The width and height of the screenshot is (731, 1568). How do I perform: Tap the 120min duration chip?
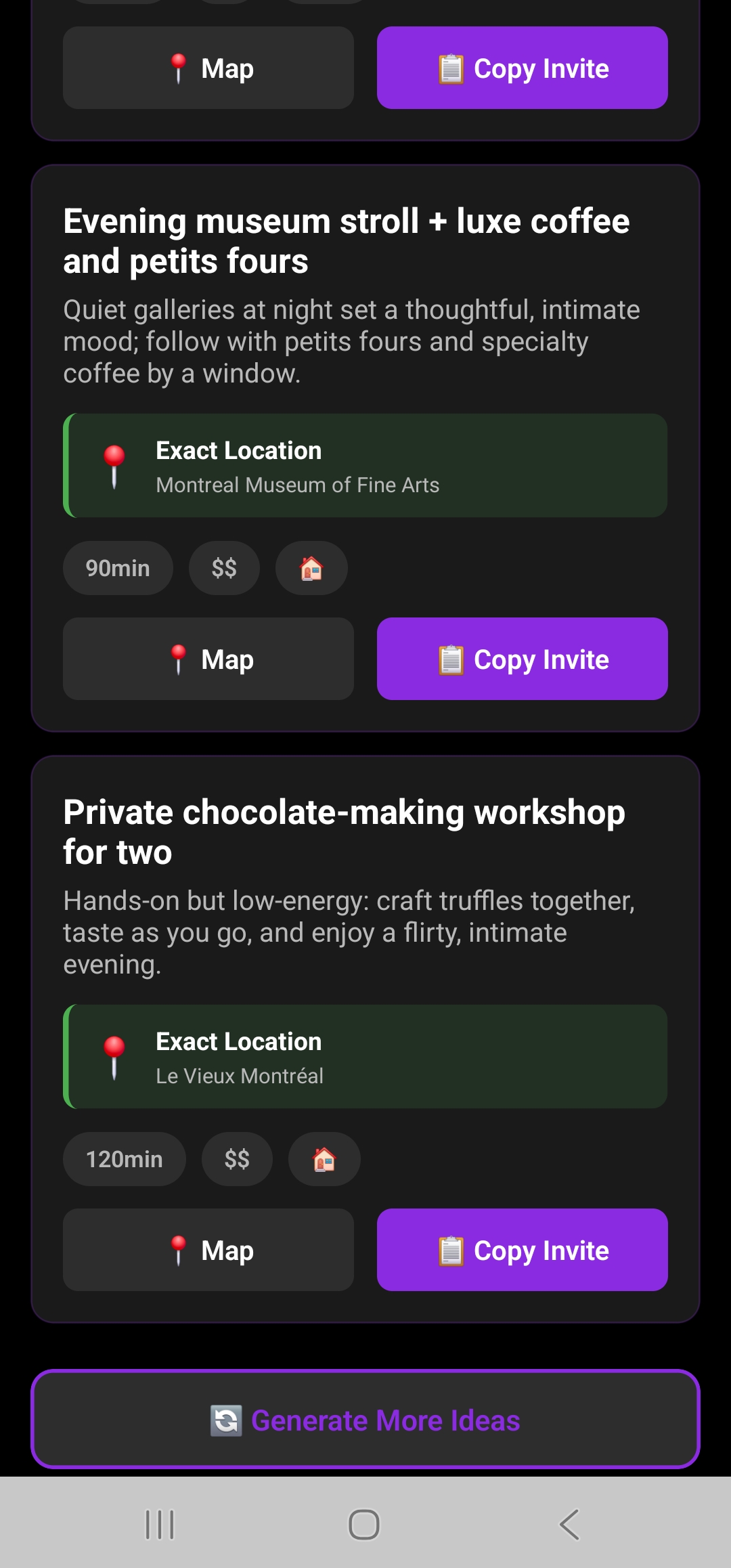click(124, 1158)
